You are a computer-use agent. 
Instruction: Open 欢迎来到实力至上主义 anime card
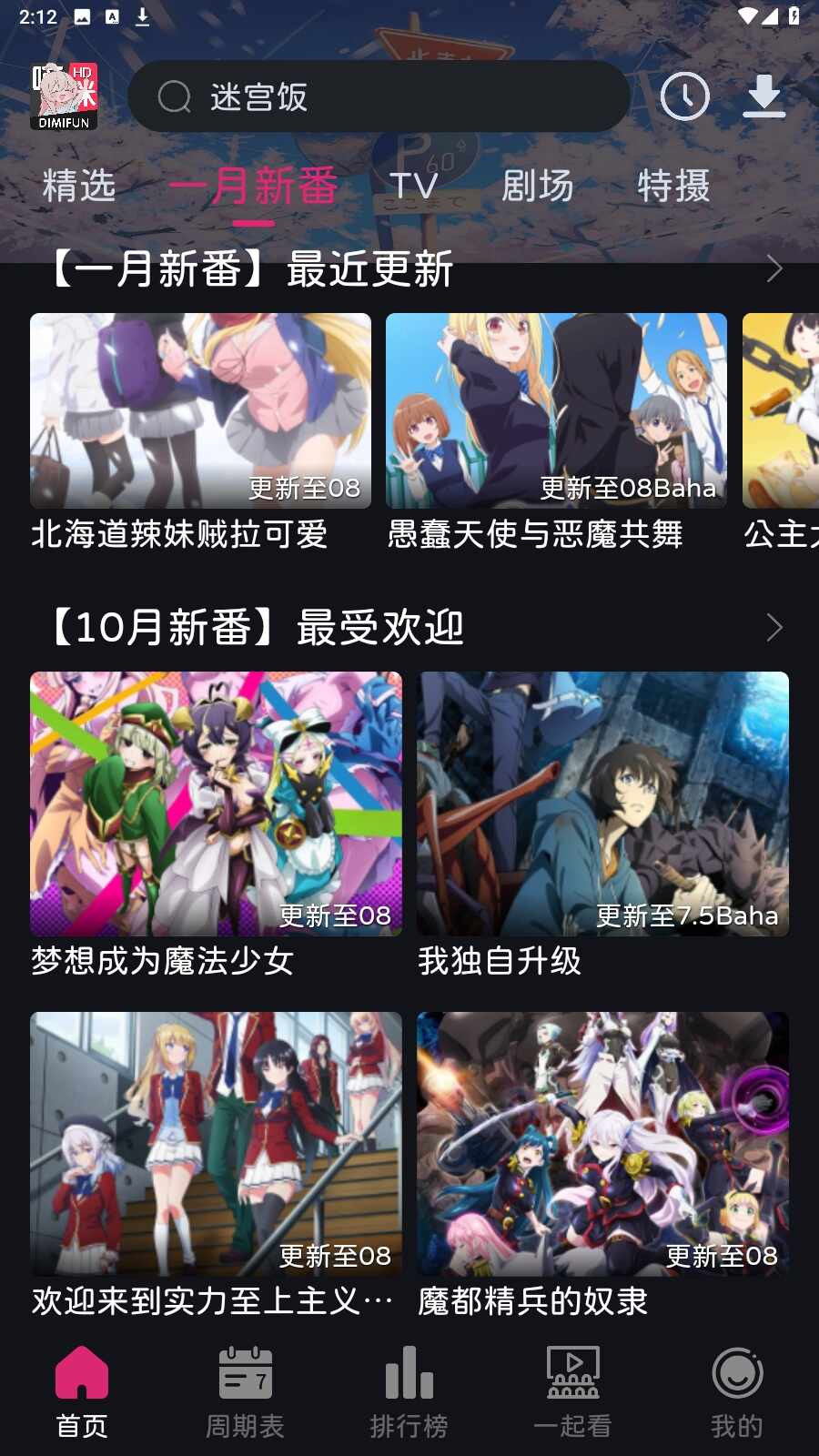(x=216, y=1166)
